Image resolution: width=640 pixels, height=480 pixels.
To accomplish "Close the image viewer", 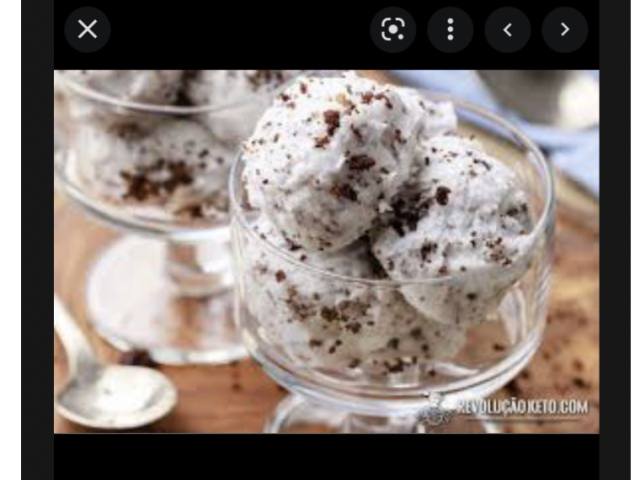I will (x=88, y=30).
